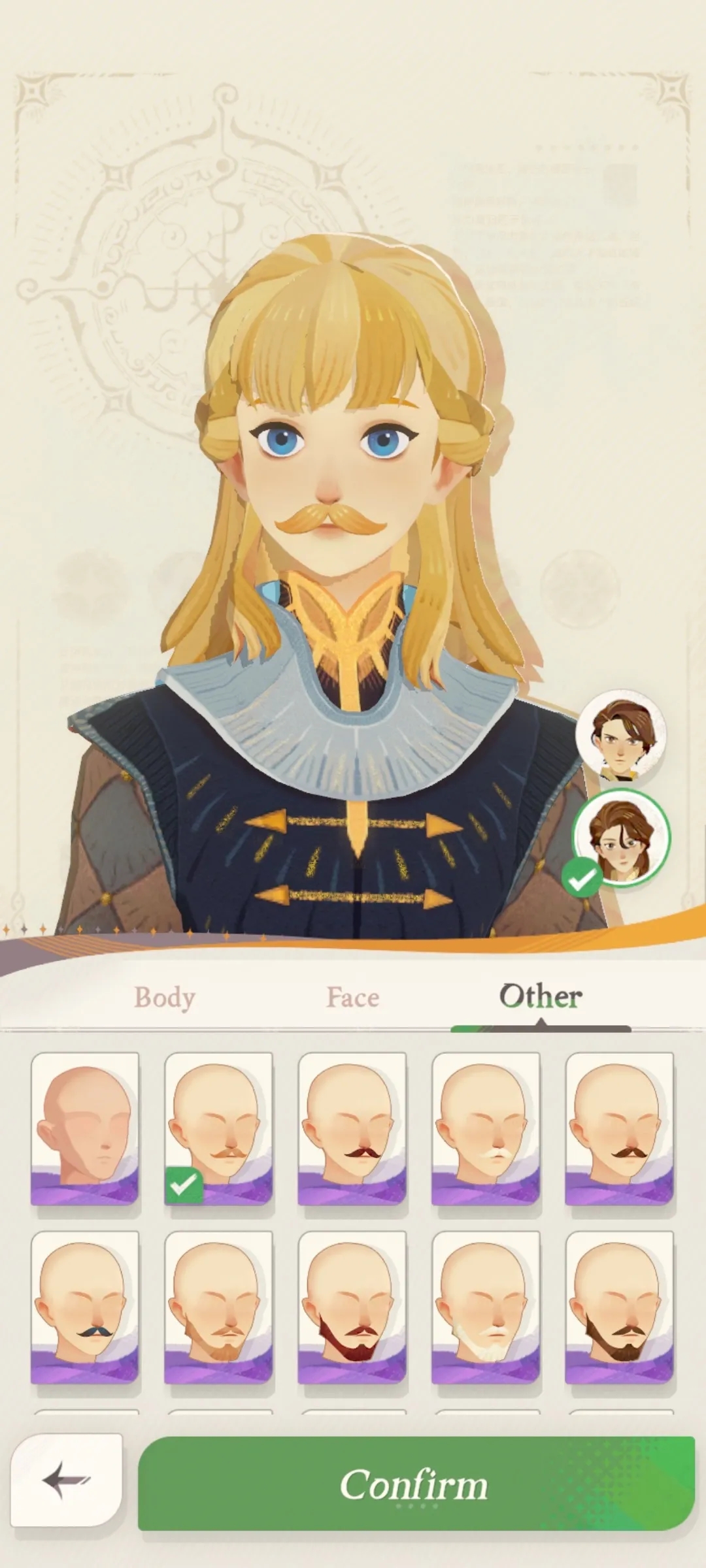Switch to the Face tab

[x=352, y=998]
